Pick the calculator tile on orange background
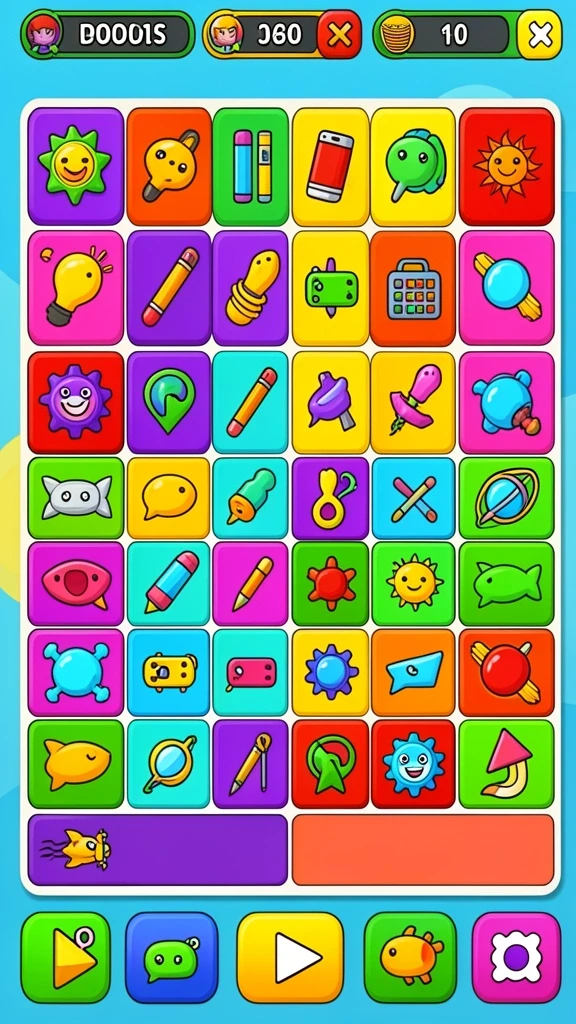Viewport: 576px width, 1024px height. (x=413, y=287)
